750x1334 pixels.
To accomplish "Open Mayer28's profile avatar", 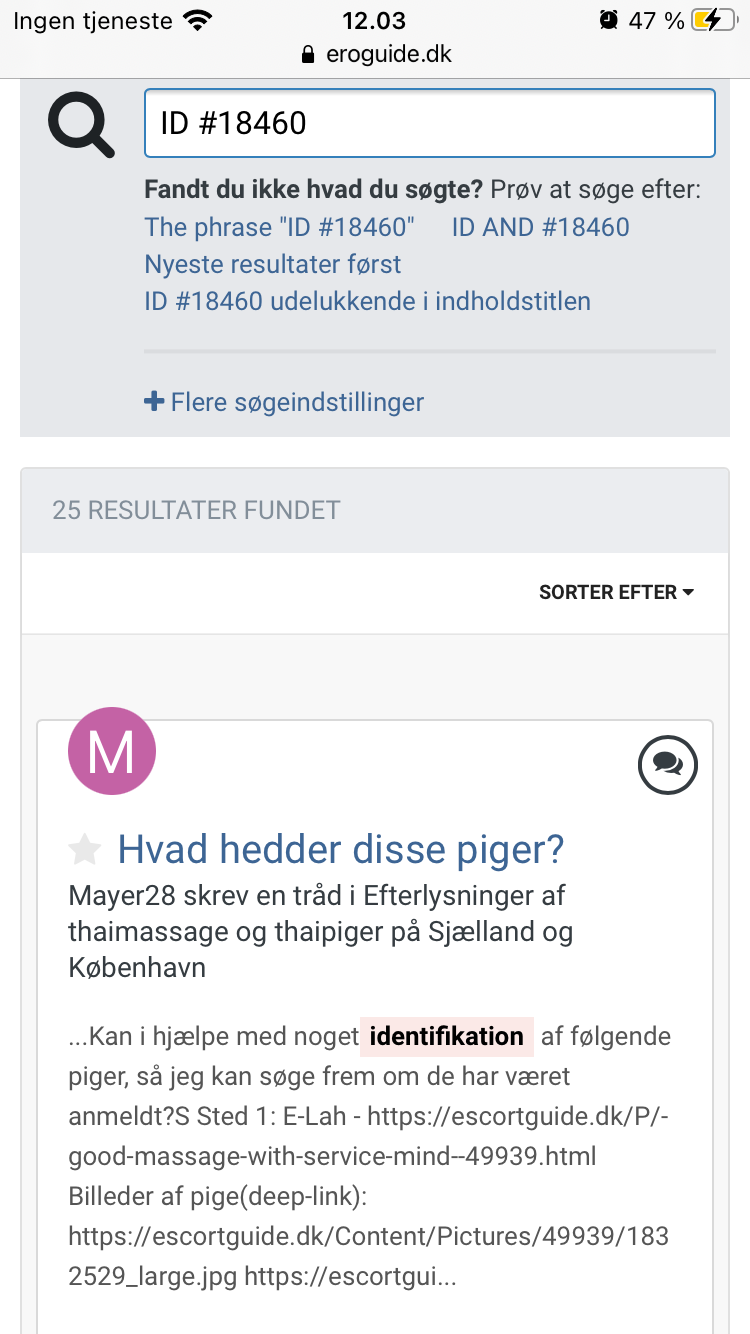I will coord(111,753).
